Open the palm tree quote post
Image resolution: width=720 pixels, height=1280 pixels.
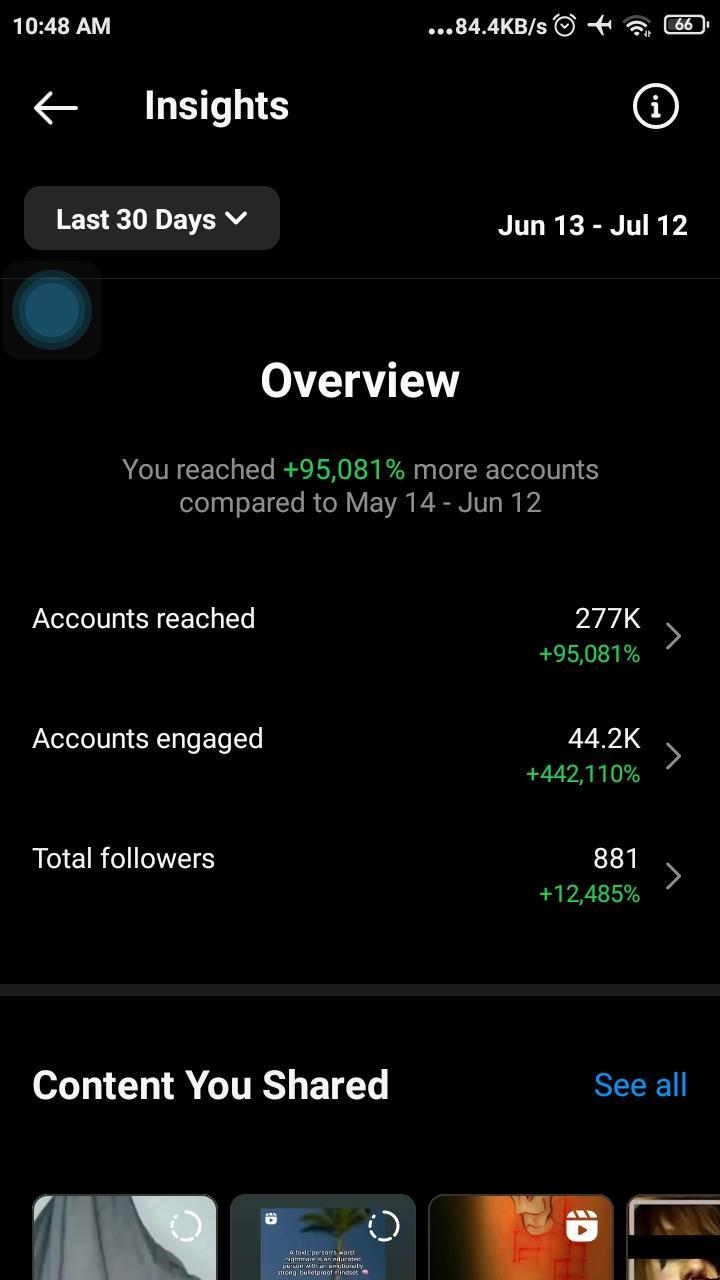tap(322, 1237)
